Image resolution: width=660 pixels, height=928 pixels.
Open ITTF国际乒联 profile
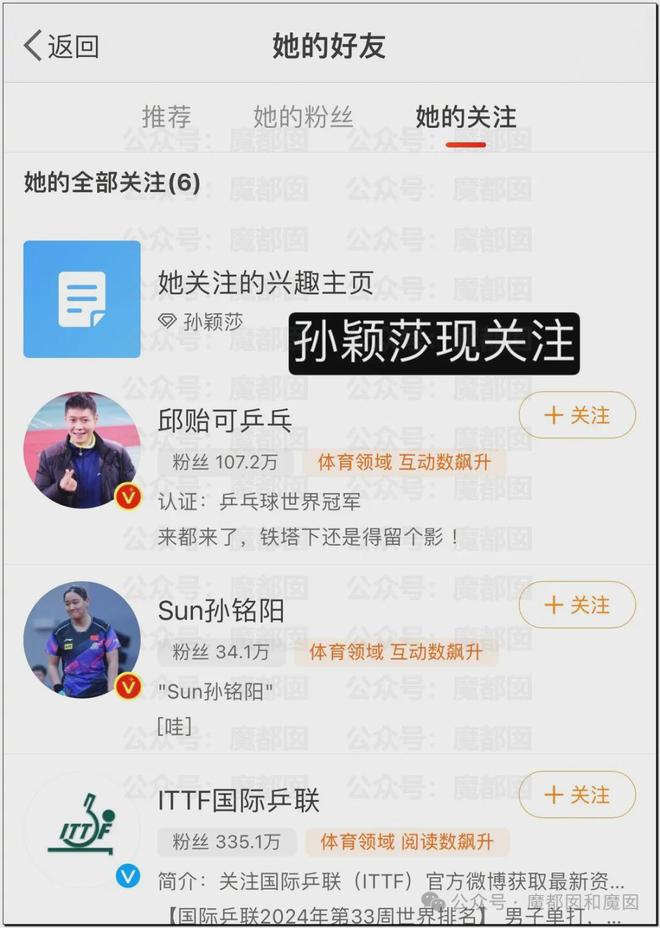tap(238, 801)
